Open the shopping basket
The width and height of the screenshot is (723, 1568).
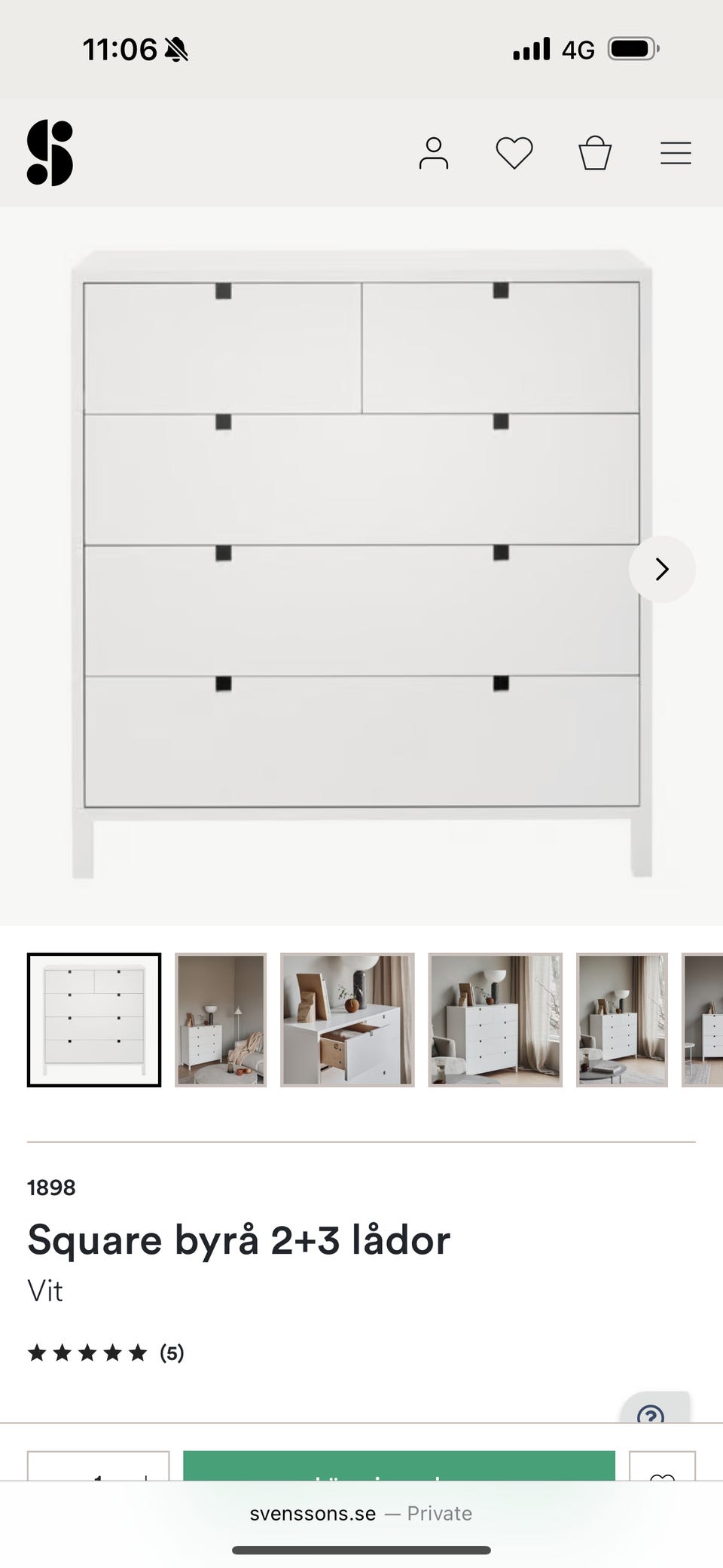(x=595, y=153)
